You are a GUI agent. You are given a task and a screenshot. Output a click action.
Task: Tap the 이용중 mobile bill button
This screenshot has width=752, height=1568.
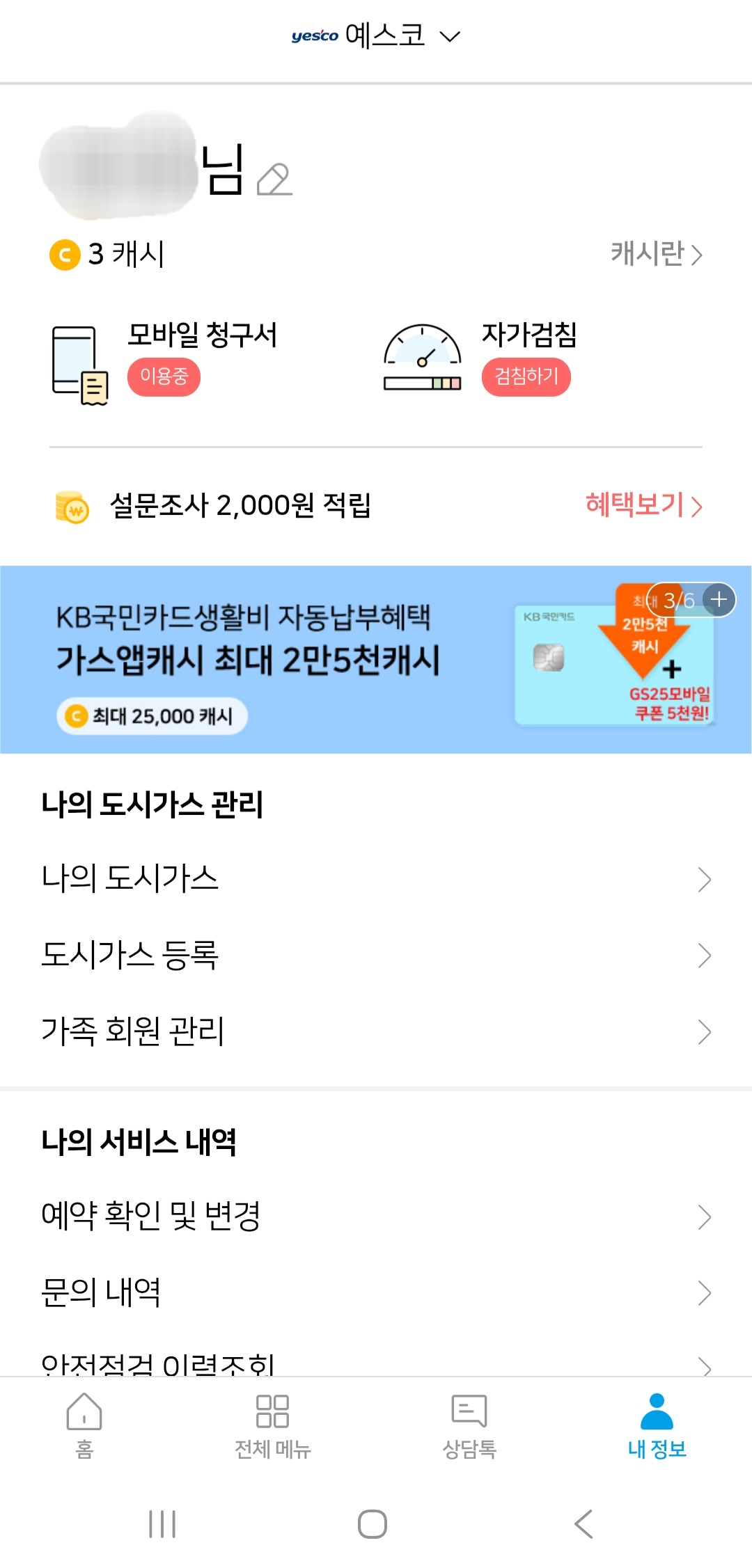point(164,377)
